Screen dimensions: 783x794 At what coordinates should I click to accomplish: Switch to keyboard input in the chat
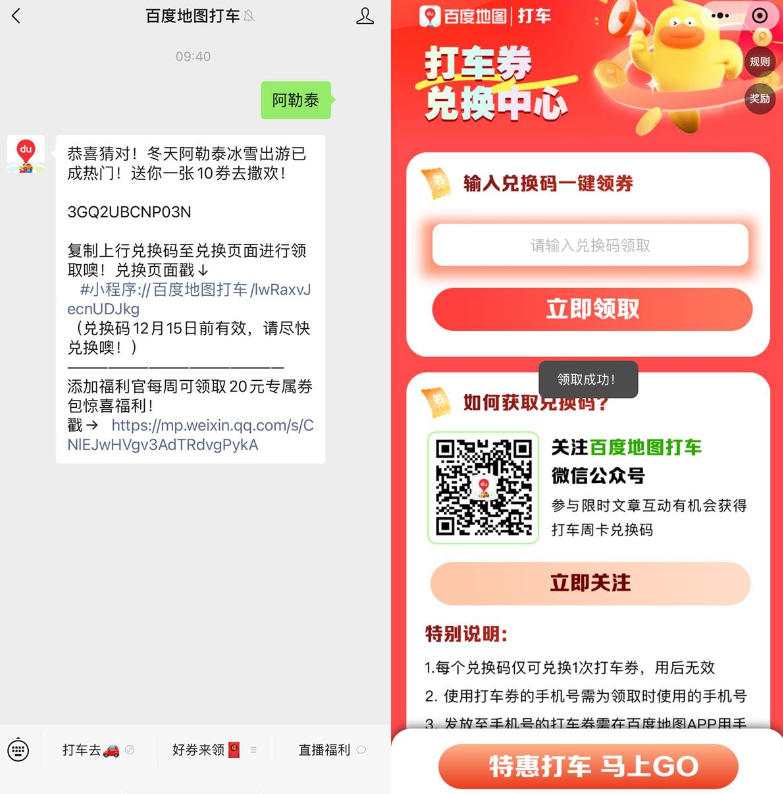click(18, 749)
